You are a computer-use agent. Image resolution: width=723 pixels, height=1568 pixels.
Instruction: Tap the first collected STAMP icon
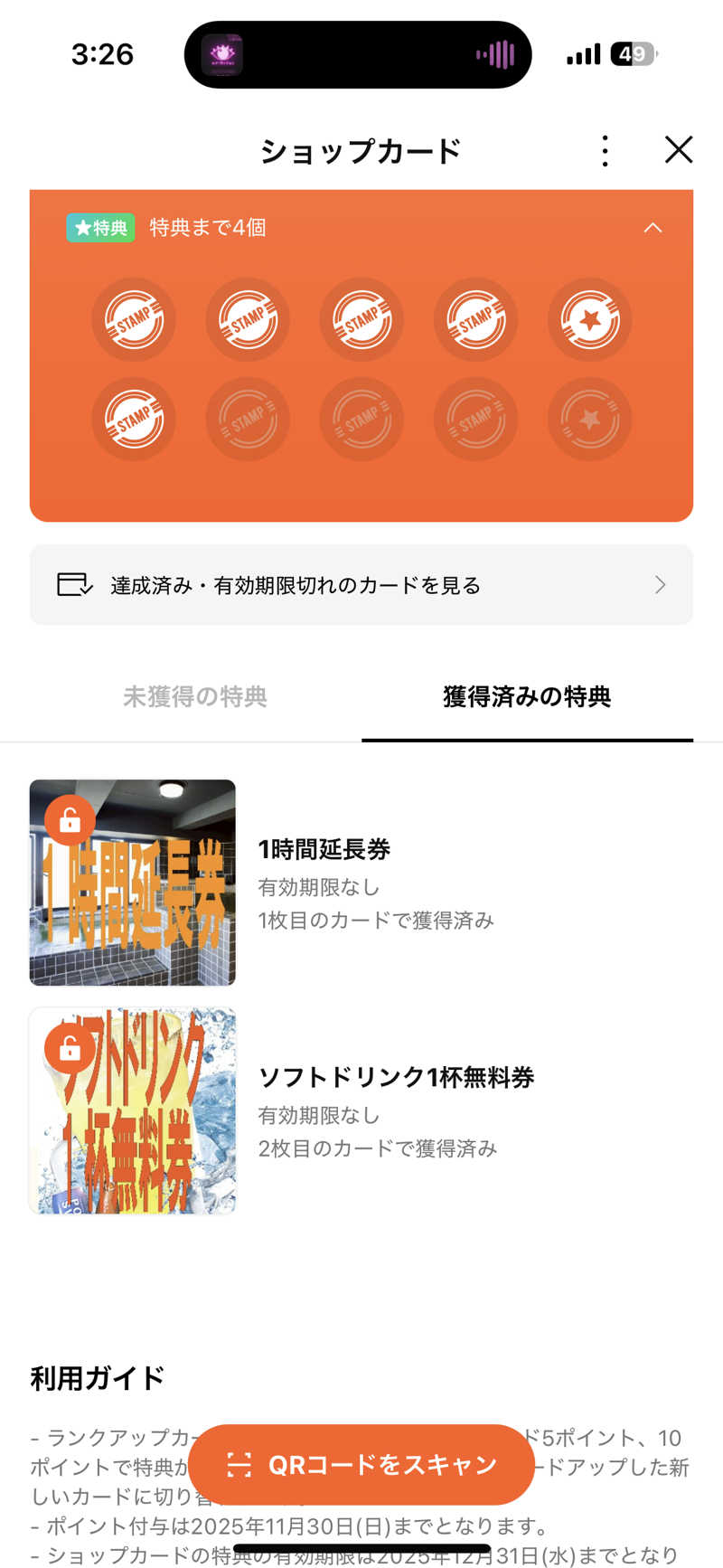133,320
